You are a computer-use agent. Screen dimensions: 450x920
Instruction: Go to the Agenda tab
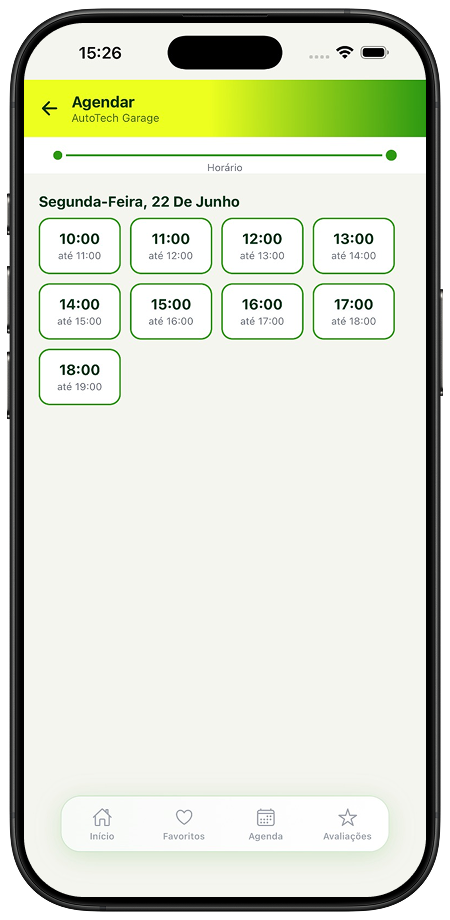266,824
